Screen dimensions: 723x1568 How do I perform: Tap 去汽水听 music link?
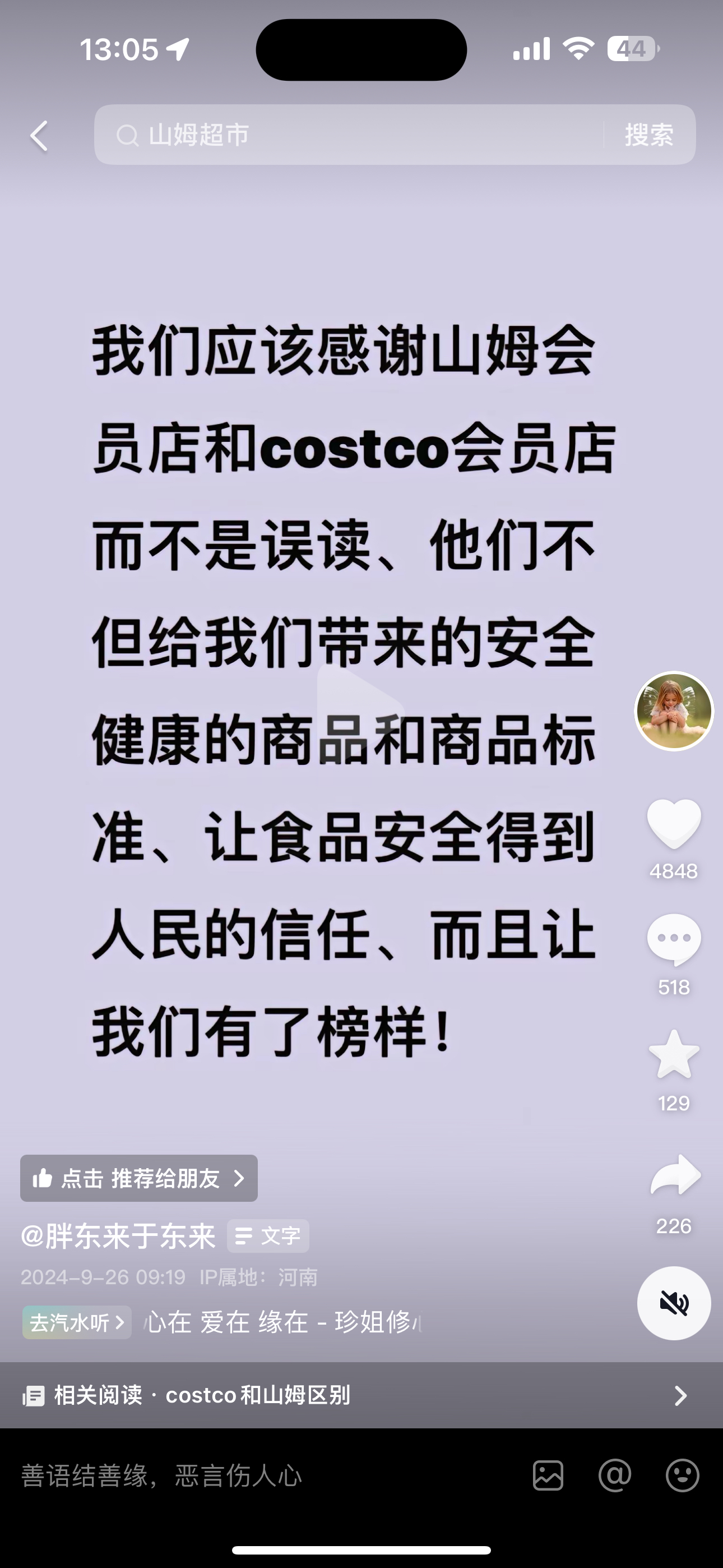(x=77, y=1322)
